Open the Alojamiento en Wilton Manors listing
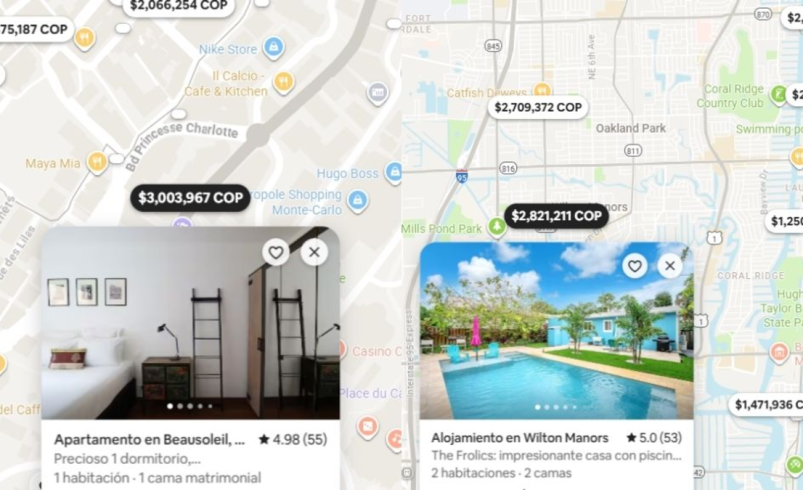The image size is (803, 490). [519, 438]
